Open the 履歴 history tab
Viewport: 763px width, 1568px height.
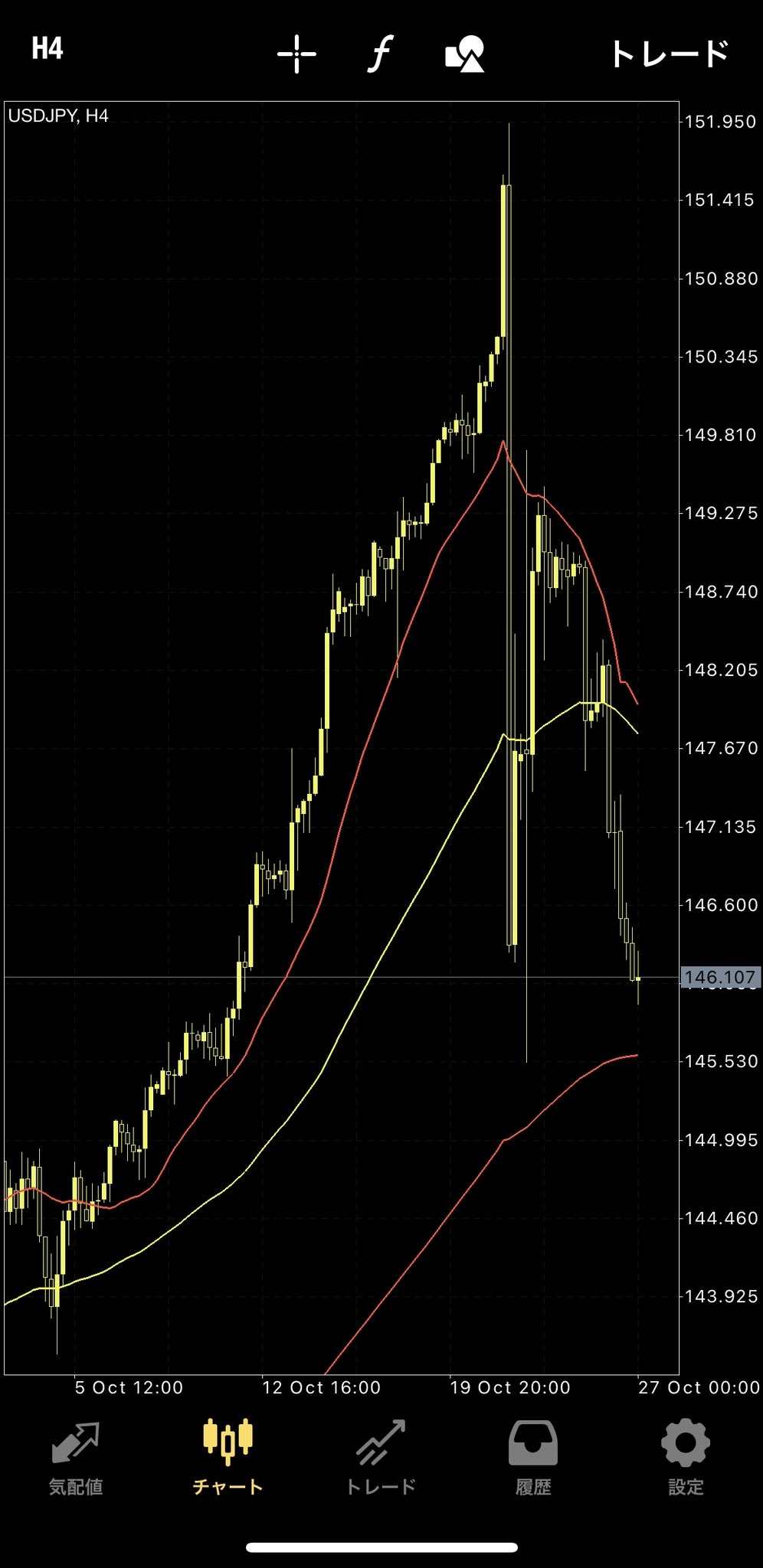pyautogui.click(x=533, y=1459)
